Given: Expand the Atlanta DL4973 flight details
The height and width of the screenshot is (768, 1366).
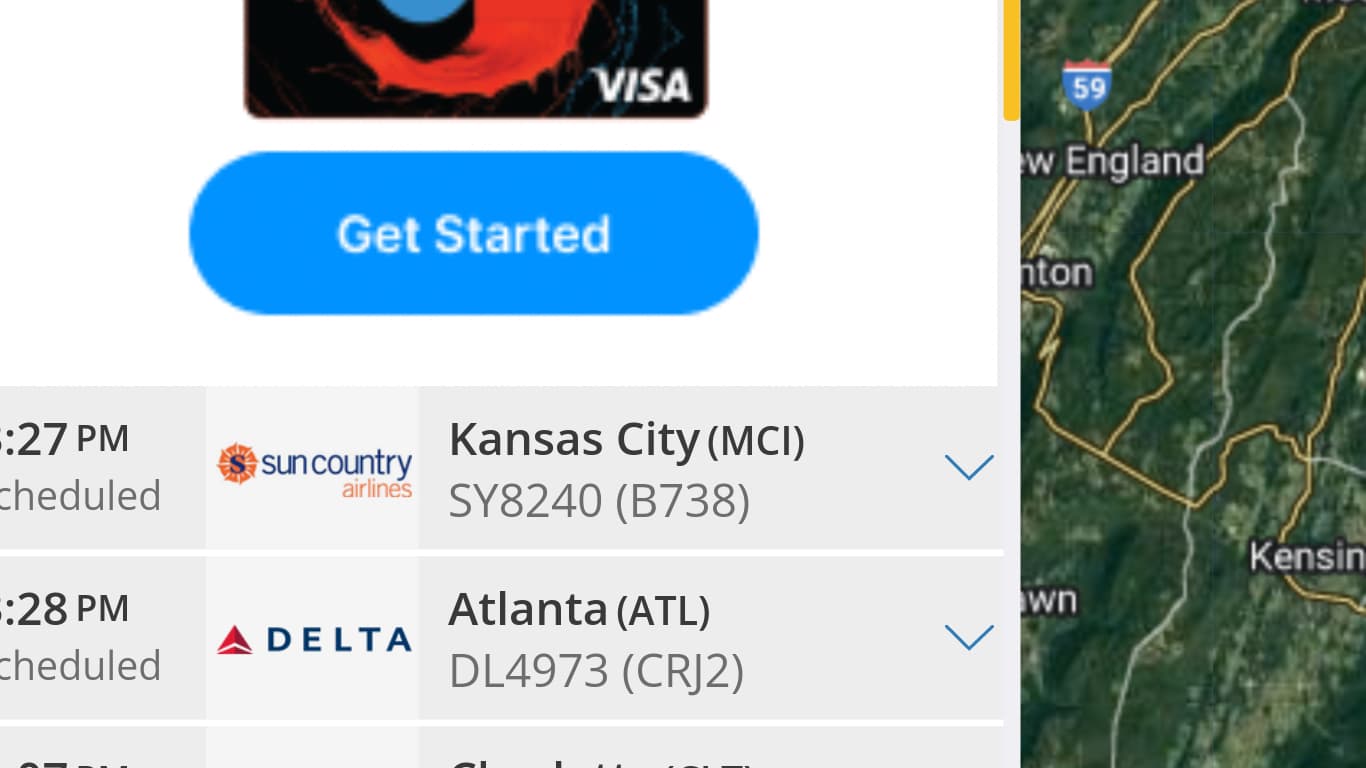Looking at the screenshot, I should pyautogui.click(x=968, y=637).
